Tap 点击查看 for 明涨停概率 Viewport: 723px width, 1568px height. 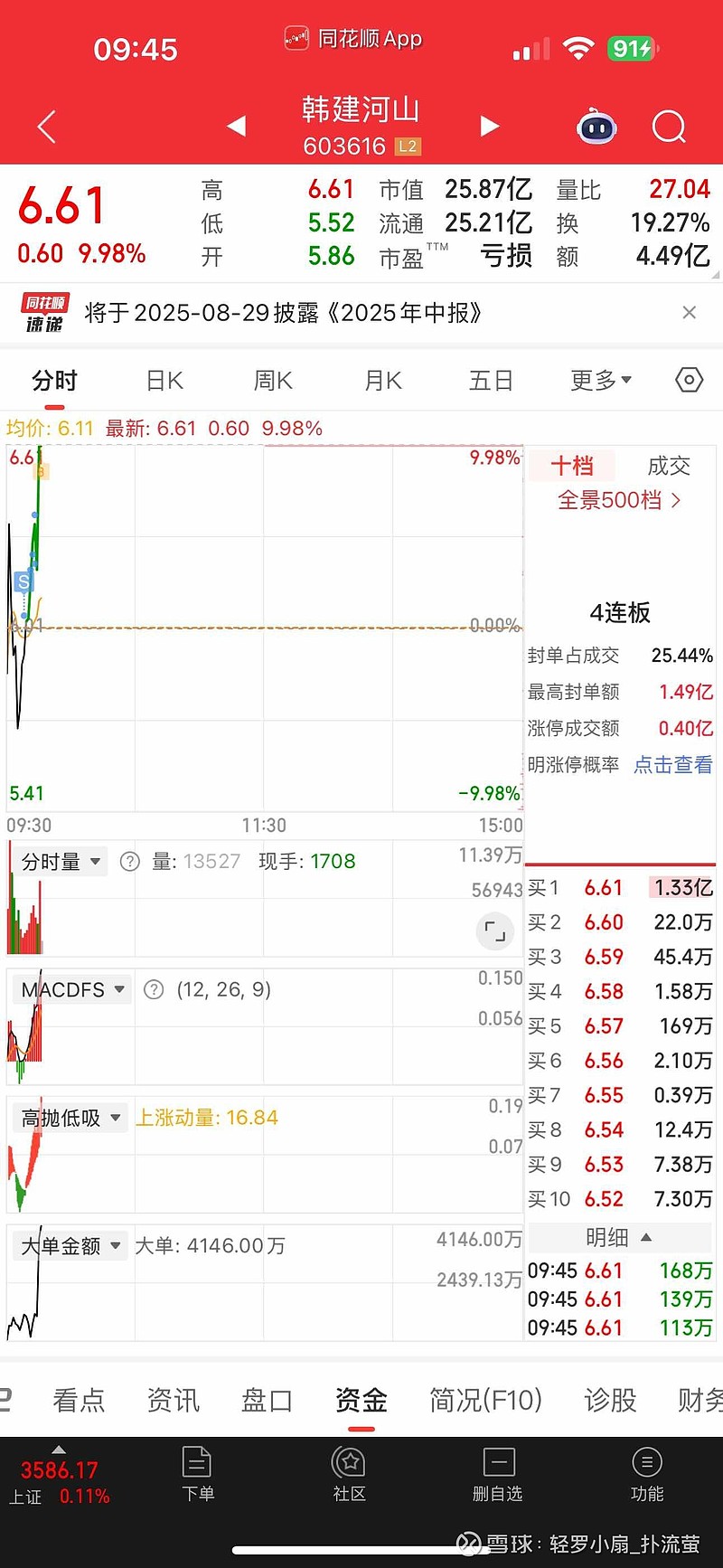click(672, 765)
